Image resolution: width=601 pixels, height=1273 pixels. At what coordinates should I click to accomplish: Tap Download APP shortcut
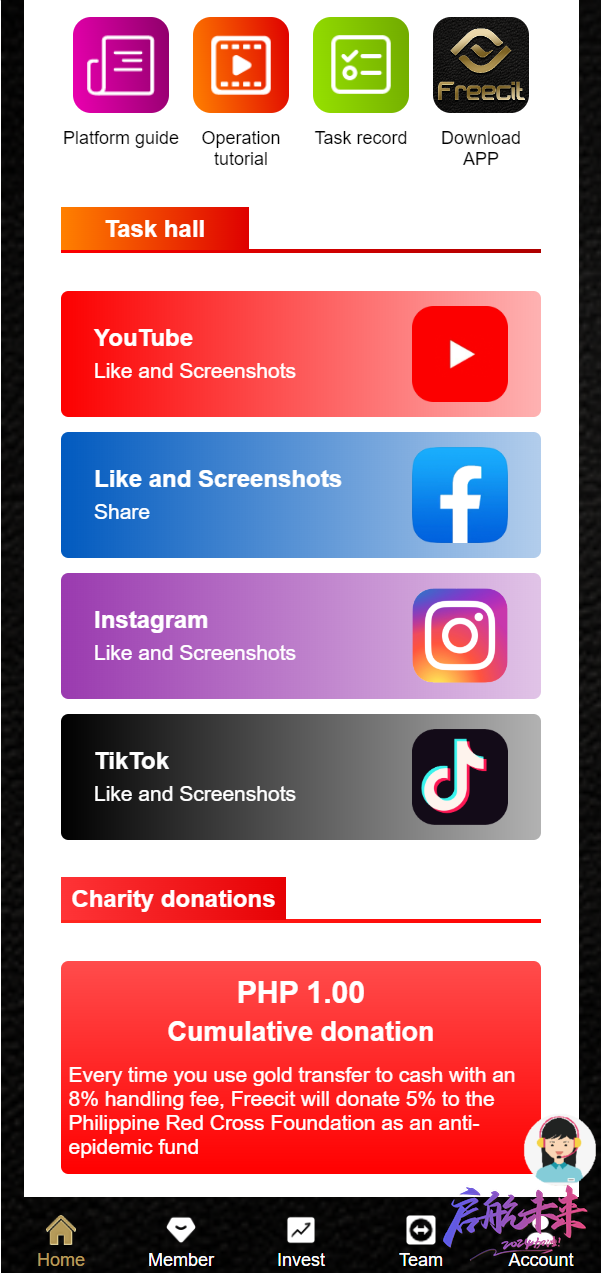click(481, 92)
